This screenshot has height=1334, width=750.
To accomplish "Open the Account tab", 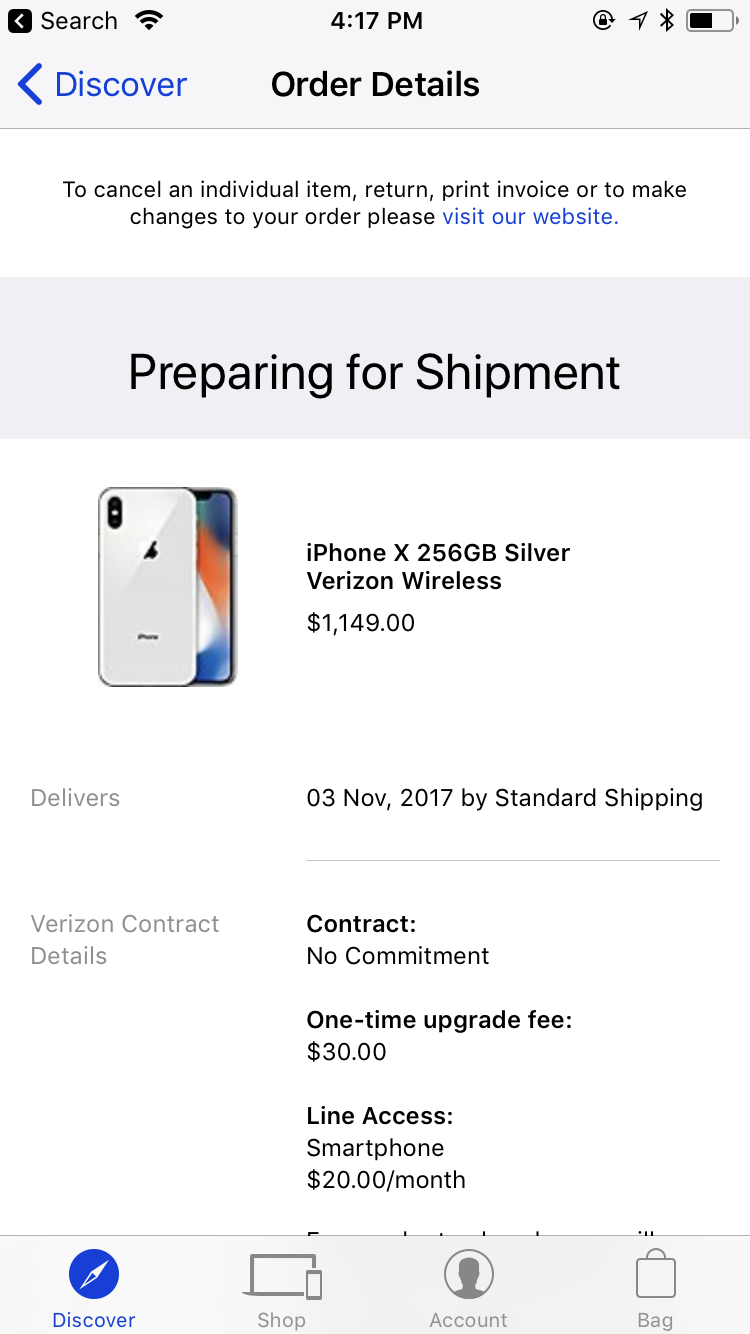I will pyautogui.click(x=469, y=1288).
